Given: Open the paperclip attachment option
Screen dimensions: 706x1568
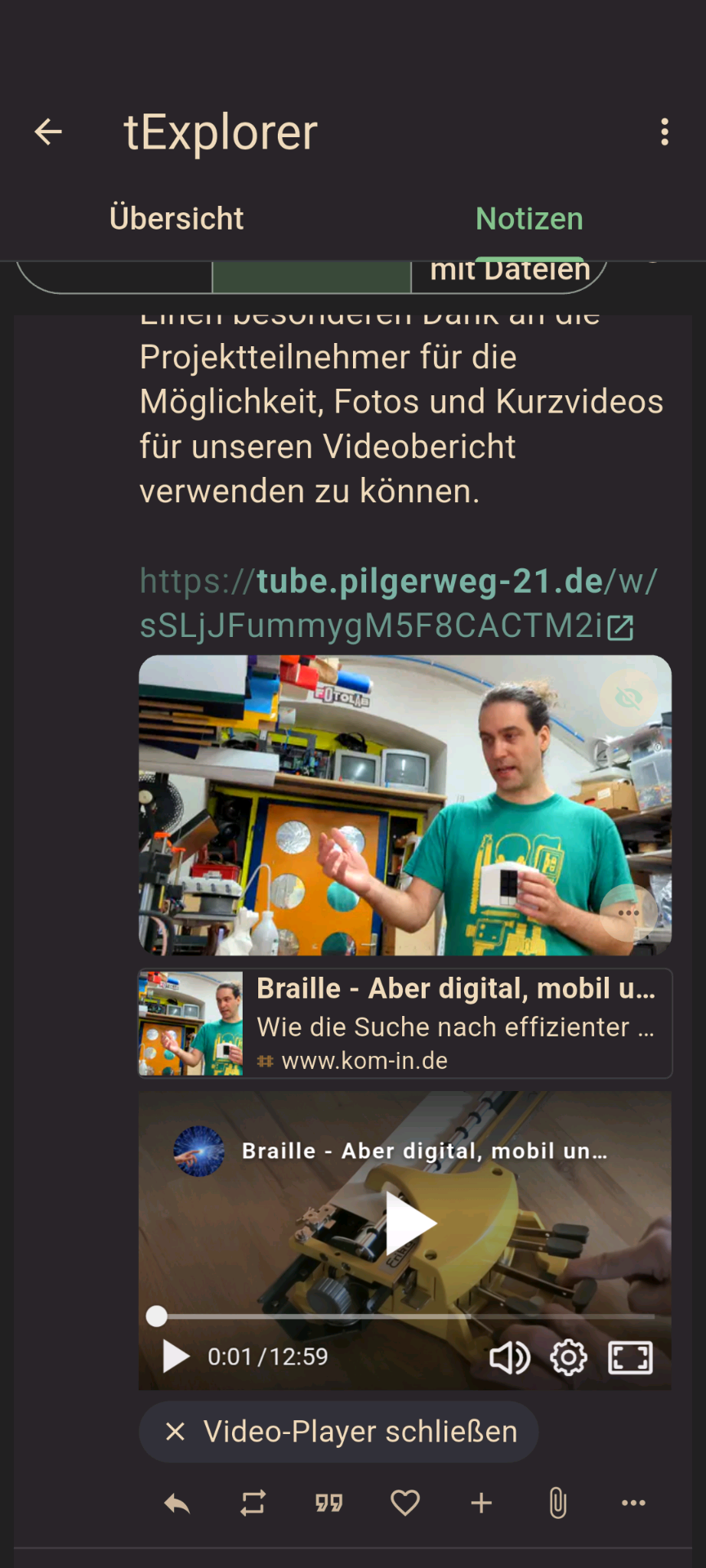Looking at the screenshot, I should [x=557, y=1503].
